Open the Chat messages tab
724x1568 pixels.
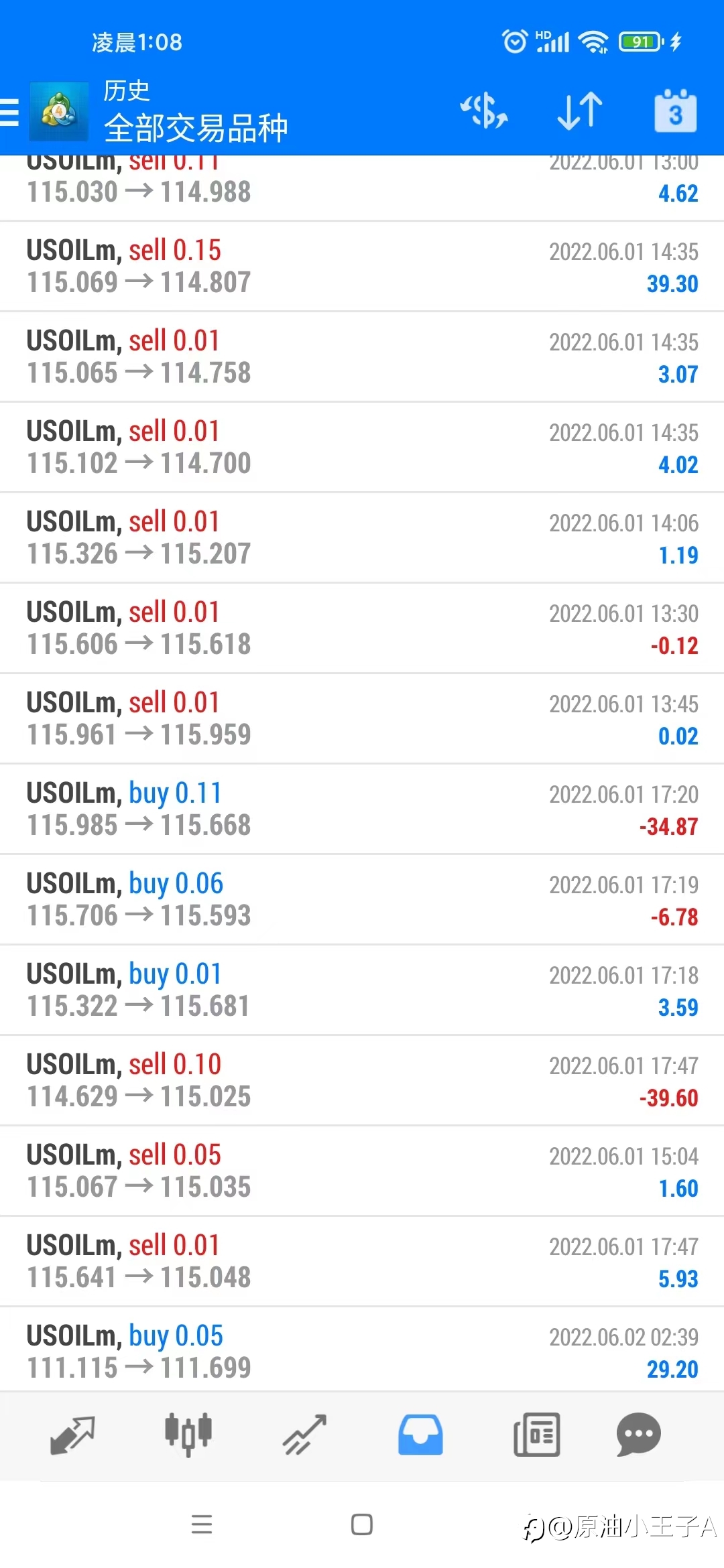coord(638,1435)
